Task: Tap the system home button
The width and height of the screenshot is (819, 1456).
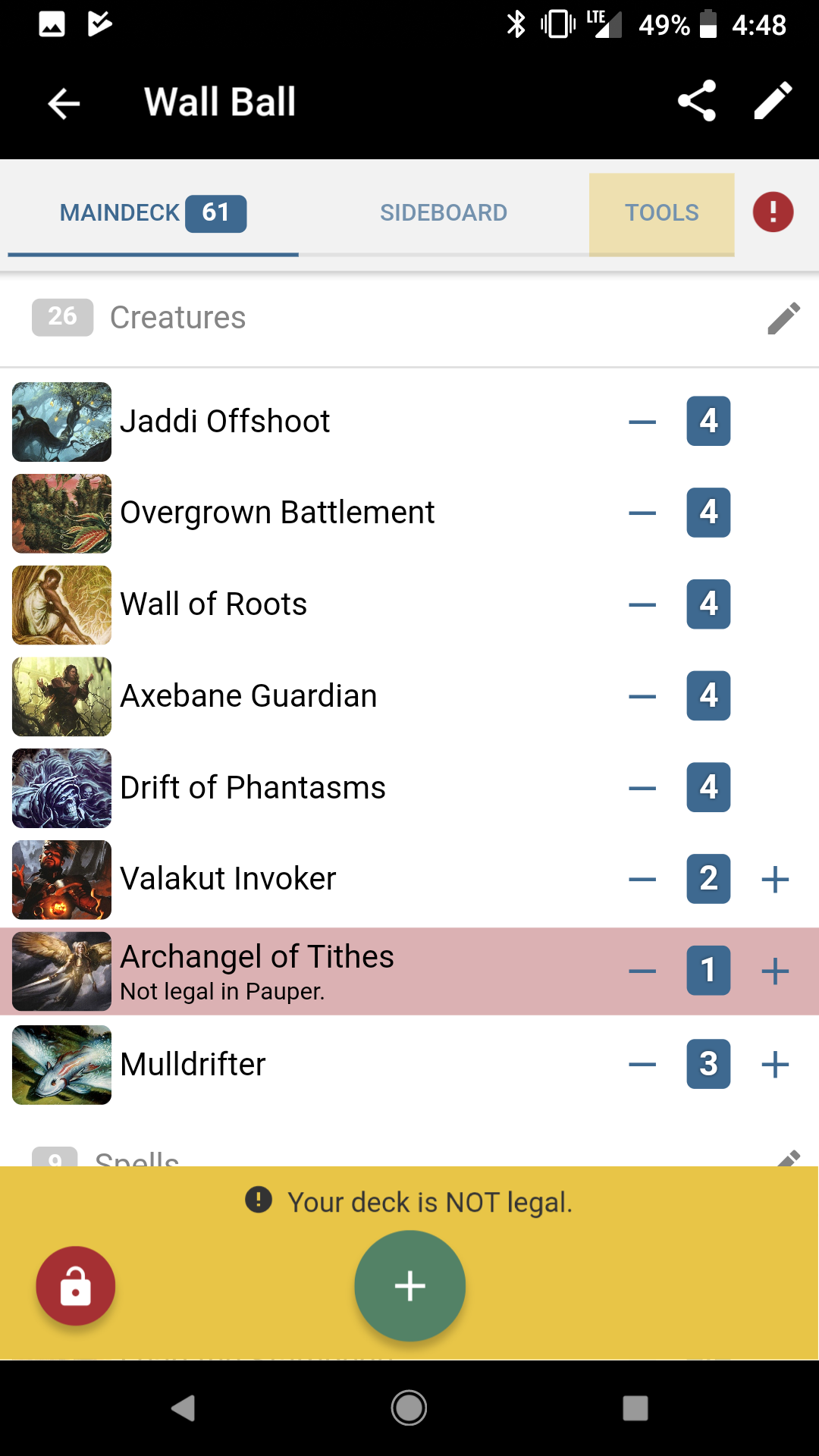Action: (x=409, y=1408)
